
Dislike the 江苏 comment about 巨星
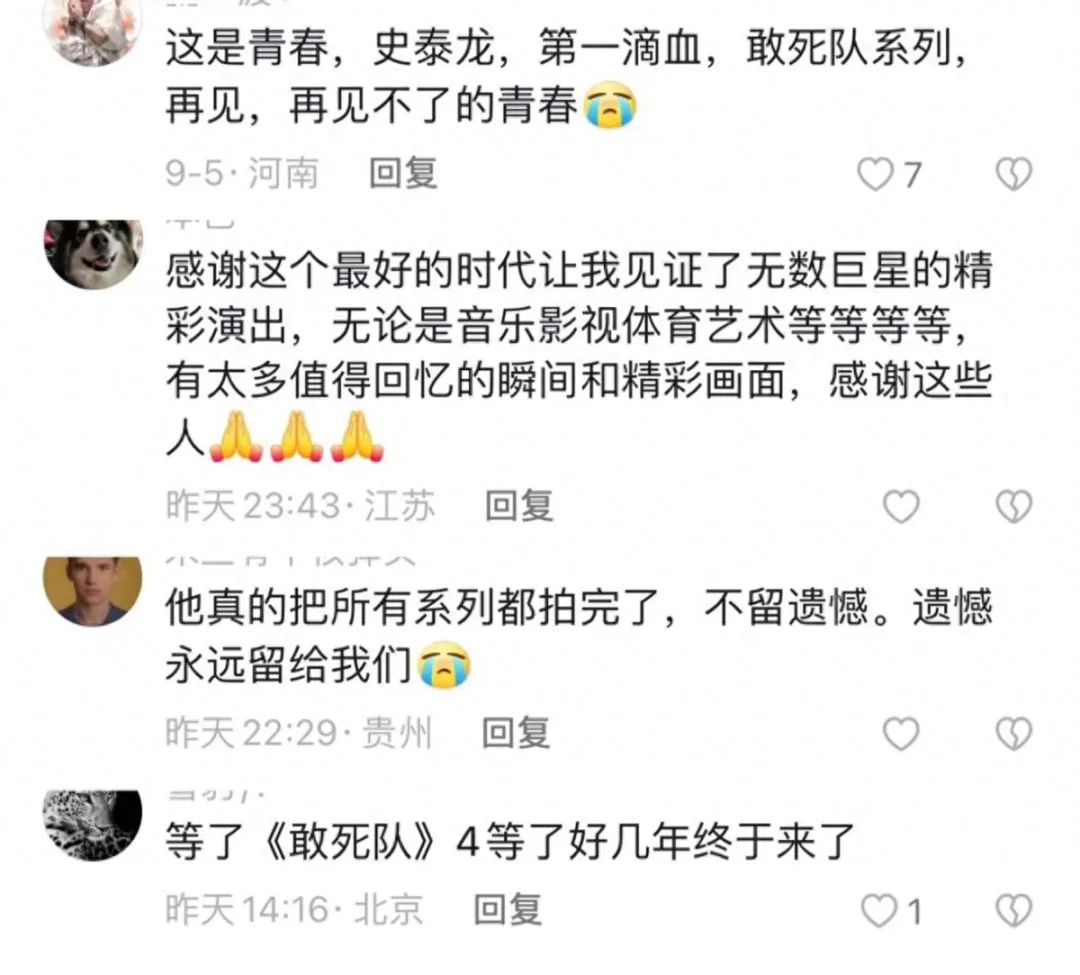click(x=1013, y=507)
